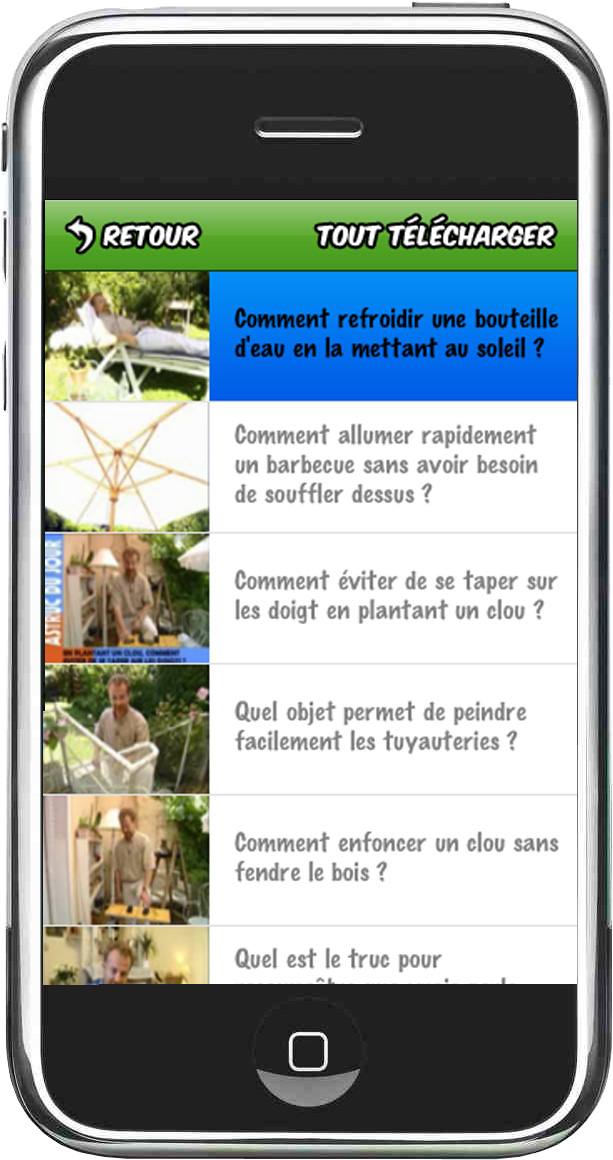Select the tip about hammering without hitting fingers
Screen dimensions: 613x1160
(x=311, y=598)
